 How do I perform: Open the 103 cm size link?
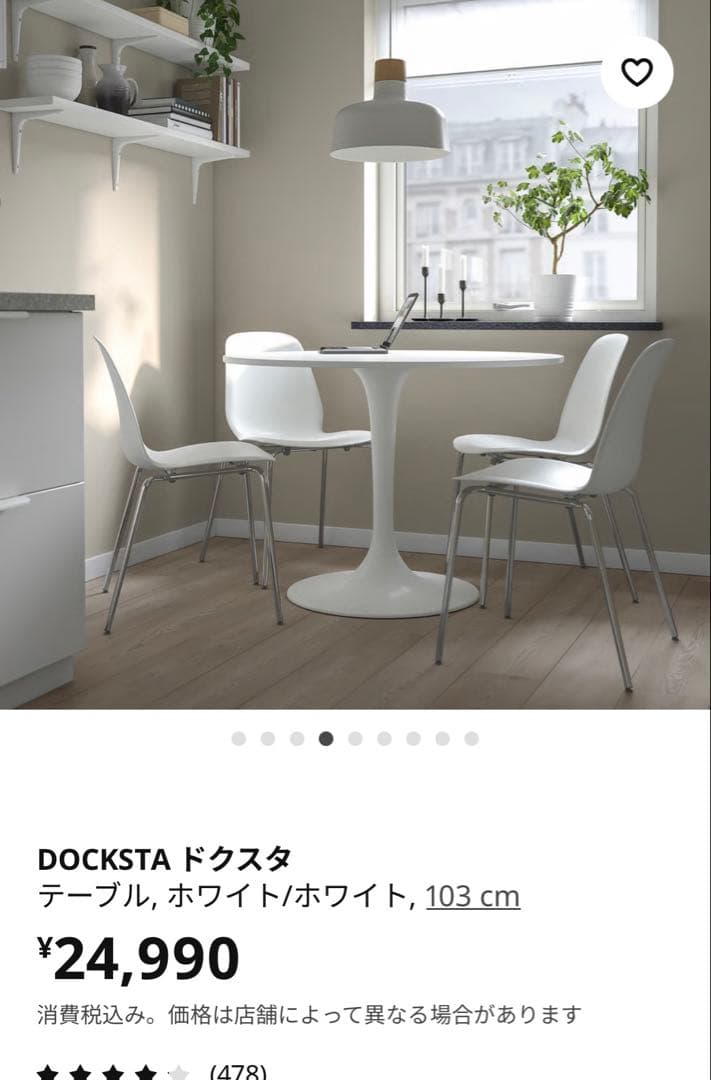click(472, 896)
